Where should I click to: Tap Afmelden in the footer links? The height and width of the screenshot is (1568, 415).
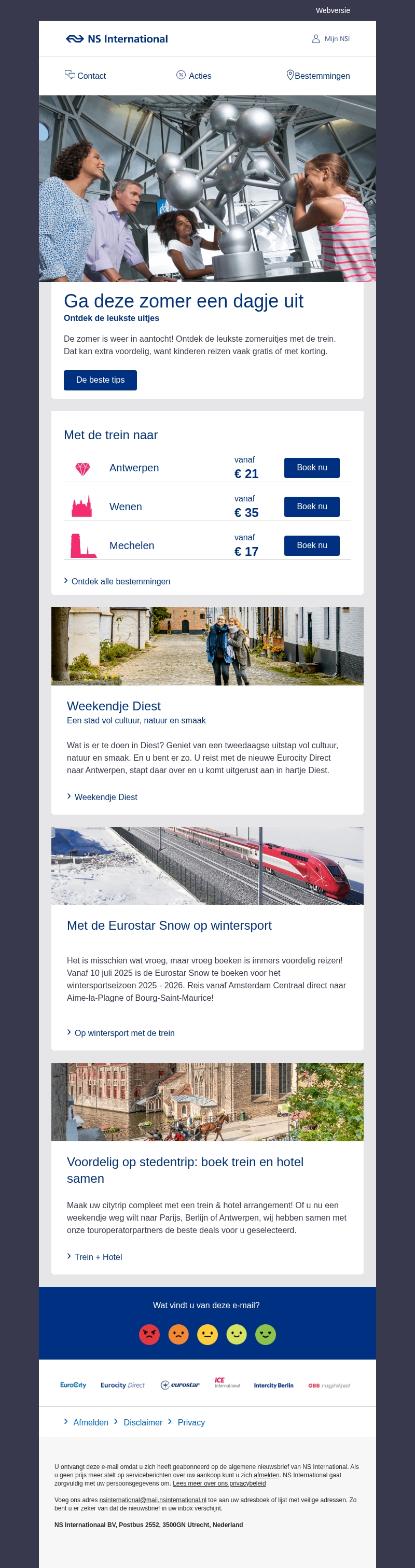90,1422
